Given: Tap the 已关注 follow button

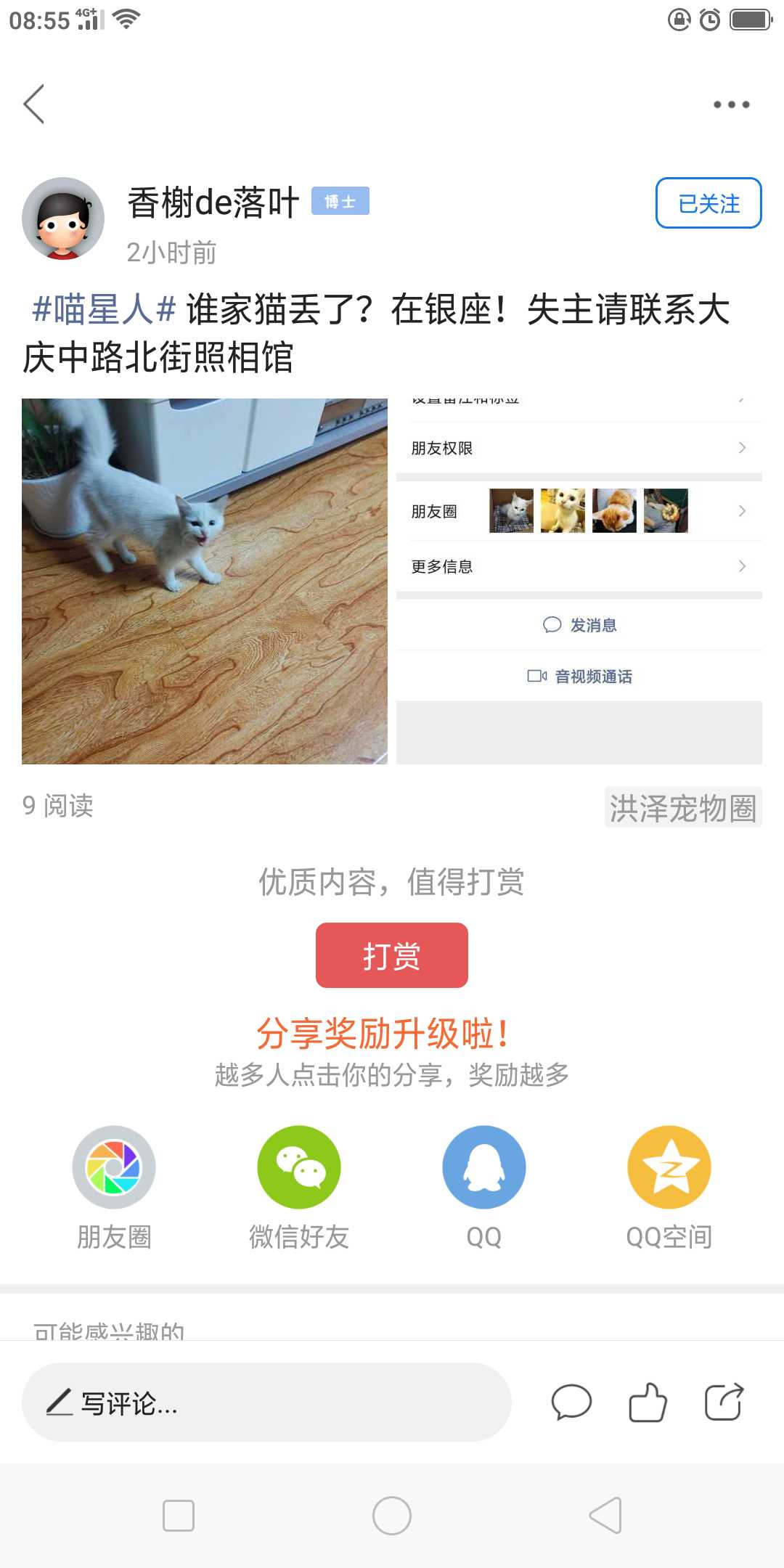Looking at the screenshot, I should click(709, 203).
